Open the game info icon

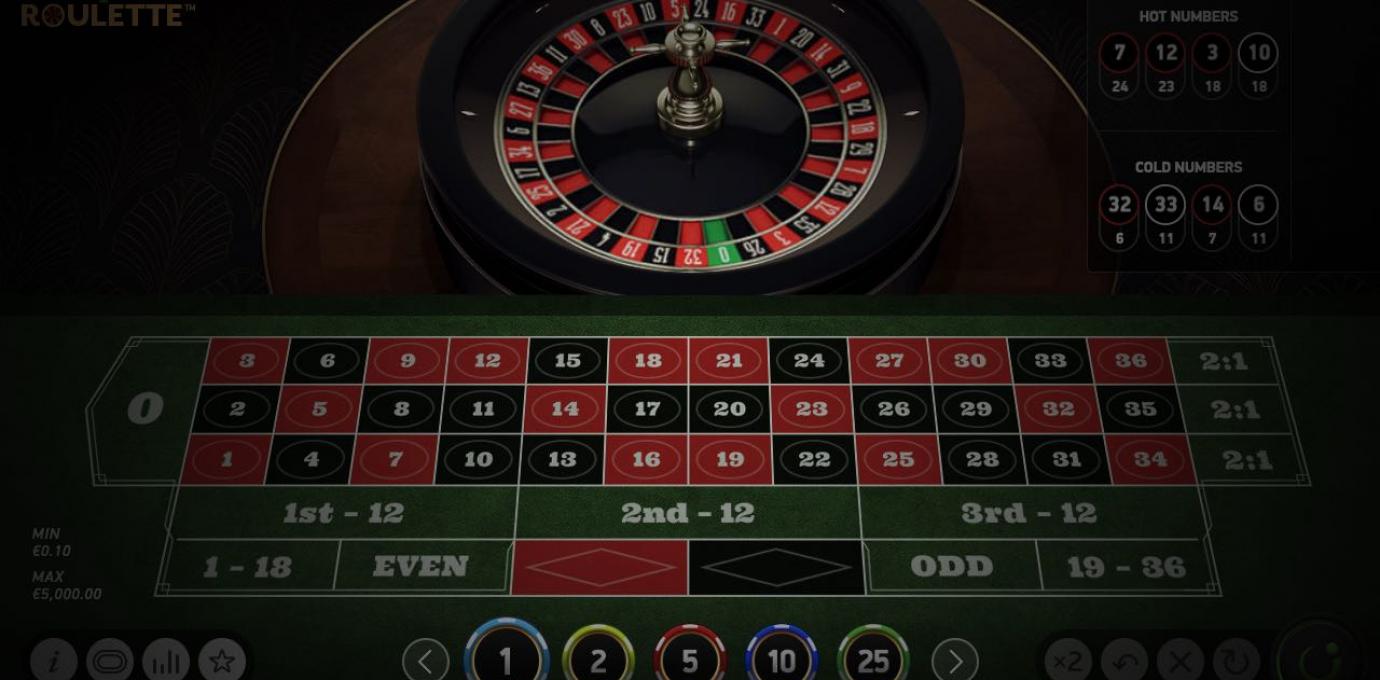pyautogui.click(x=54, y=661)
